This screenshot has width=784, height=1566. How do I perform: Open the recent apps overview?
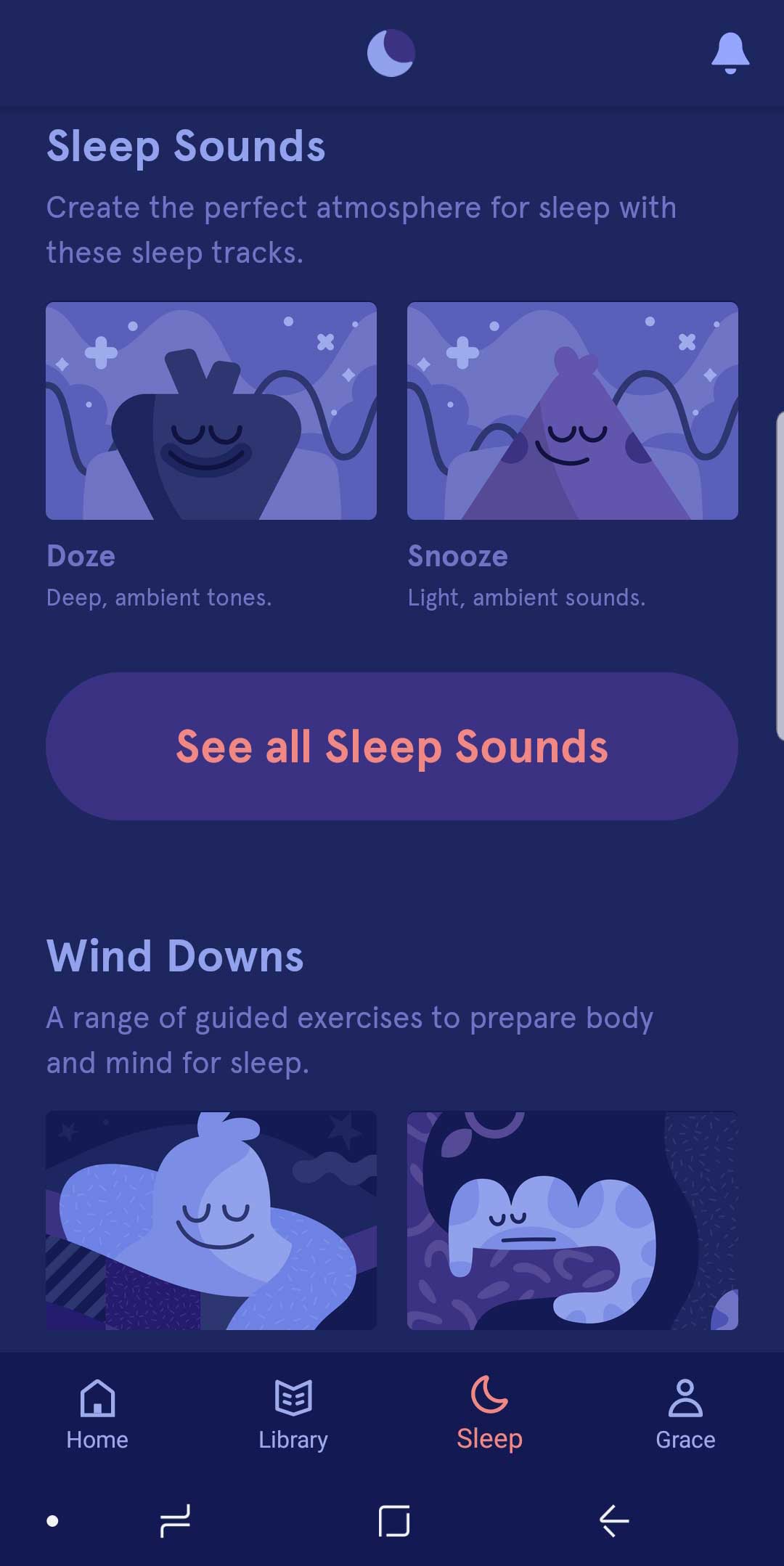point(175,1520)
